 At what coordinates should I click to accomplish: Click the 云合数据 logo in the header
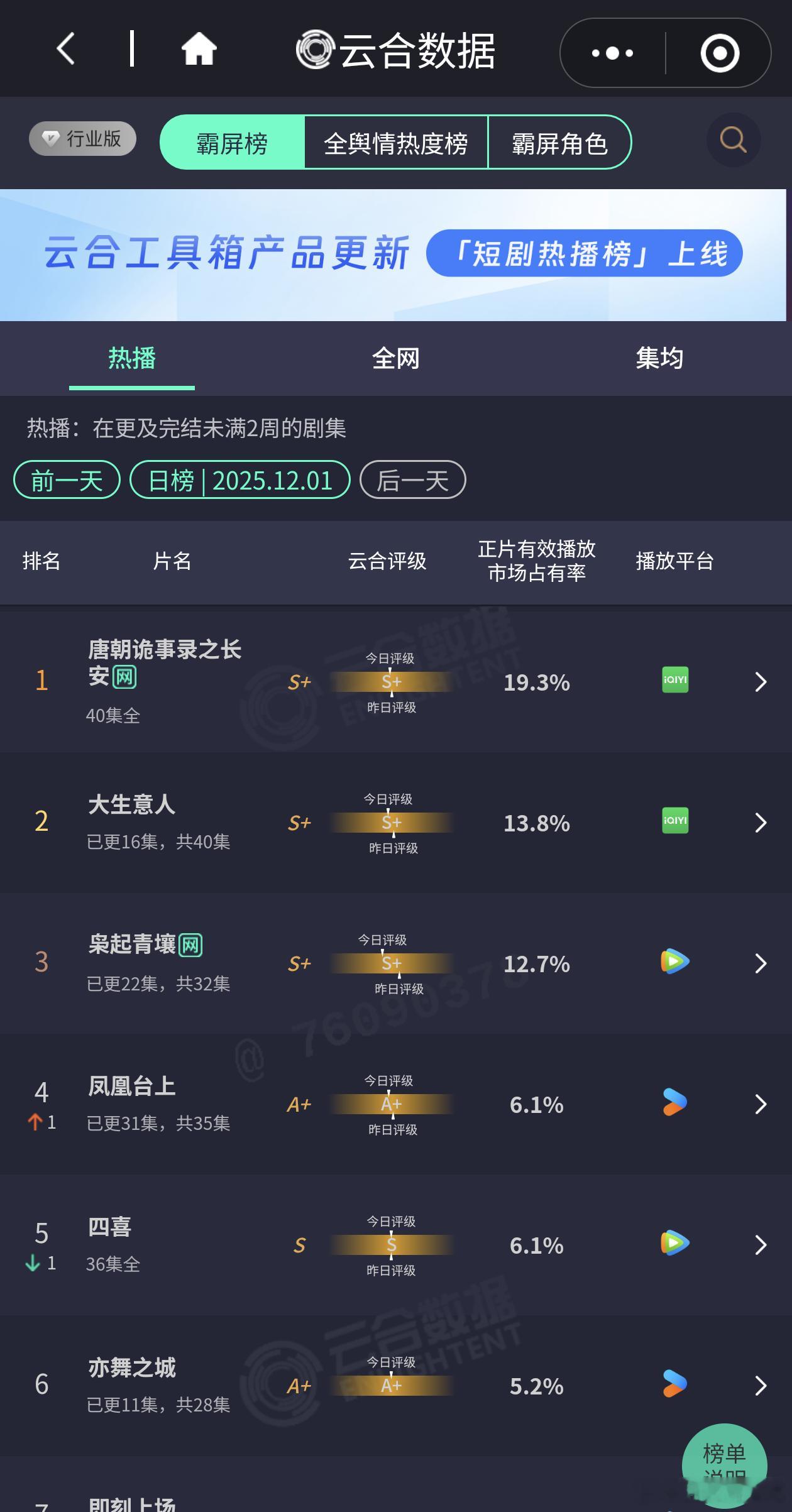396,50
